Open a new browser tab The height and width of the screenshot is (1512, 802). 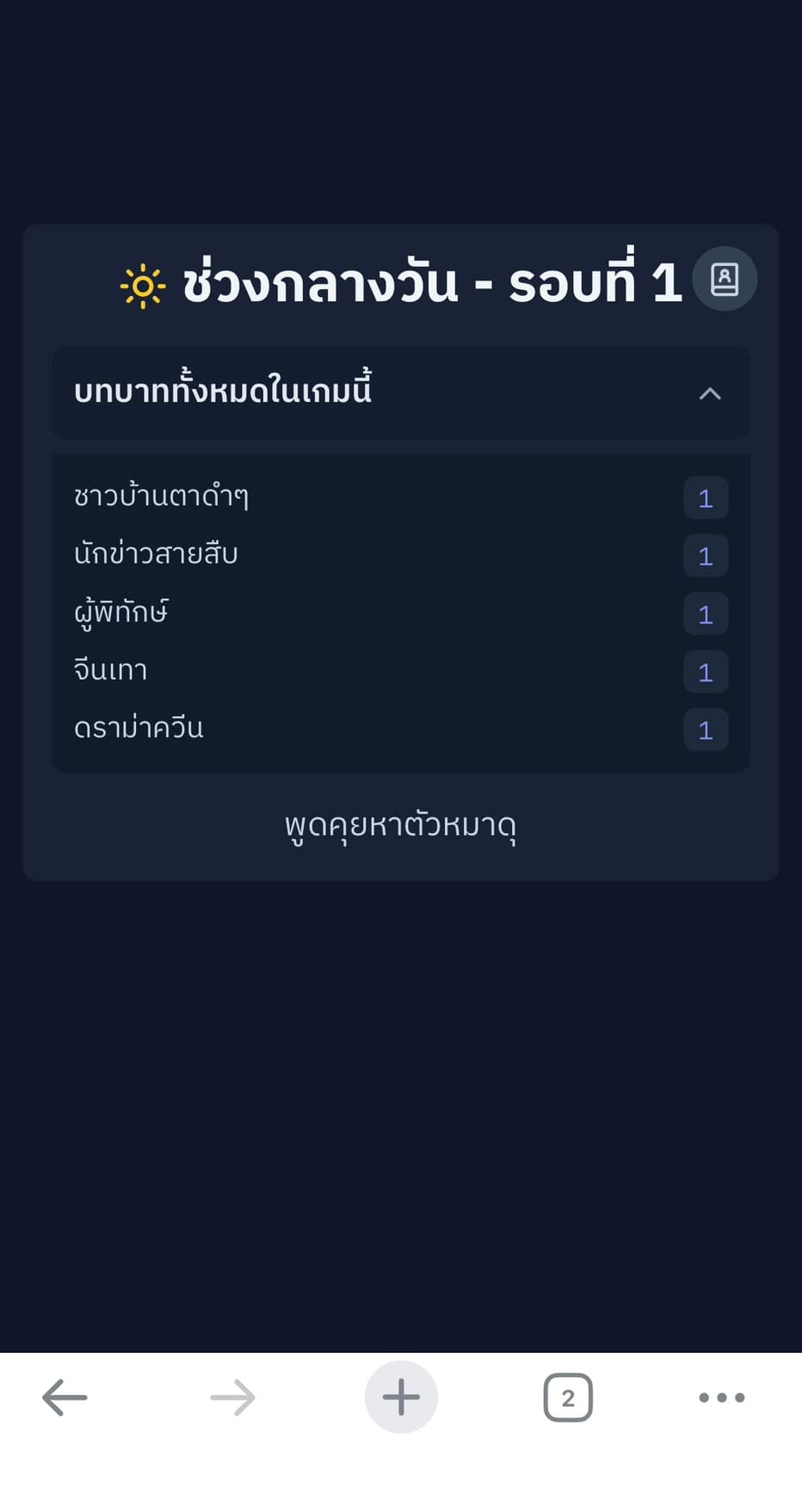401,1398
